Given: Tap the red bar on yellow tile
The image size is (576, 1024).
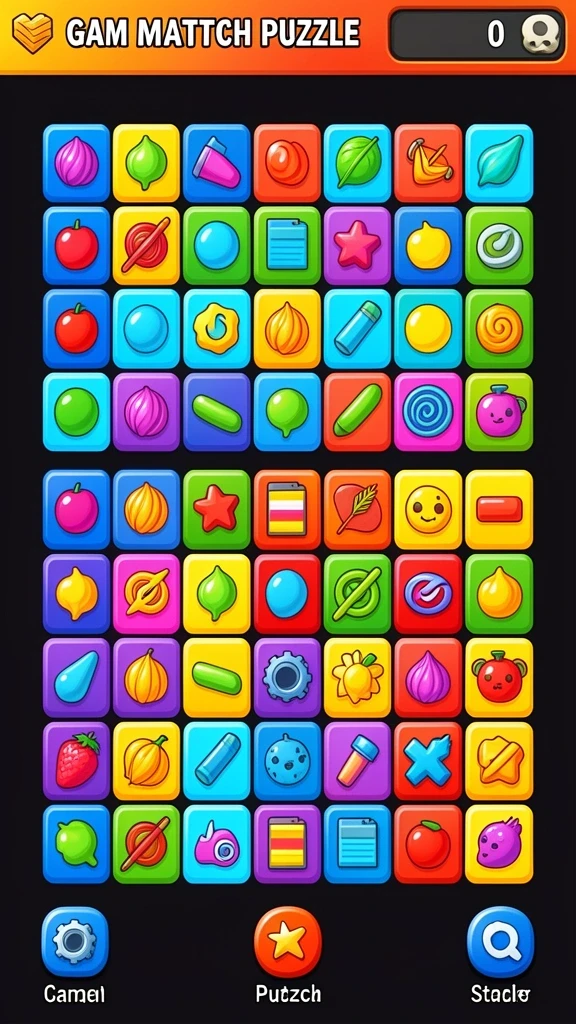Looking at the screenshot, I should [499, 509].
